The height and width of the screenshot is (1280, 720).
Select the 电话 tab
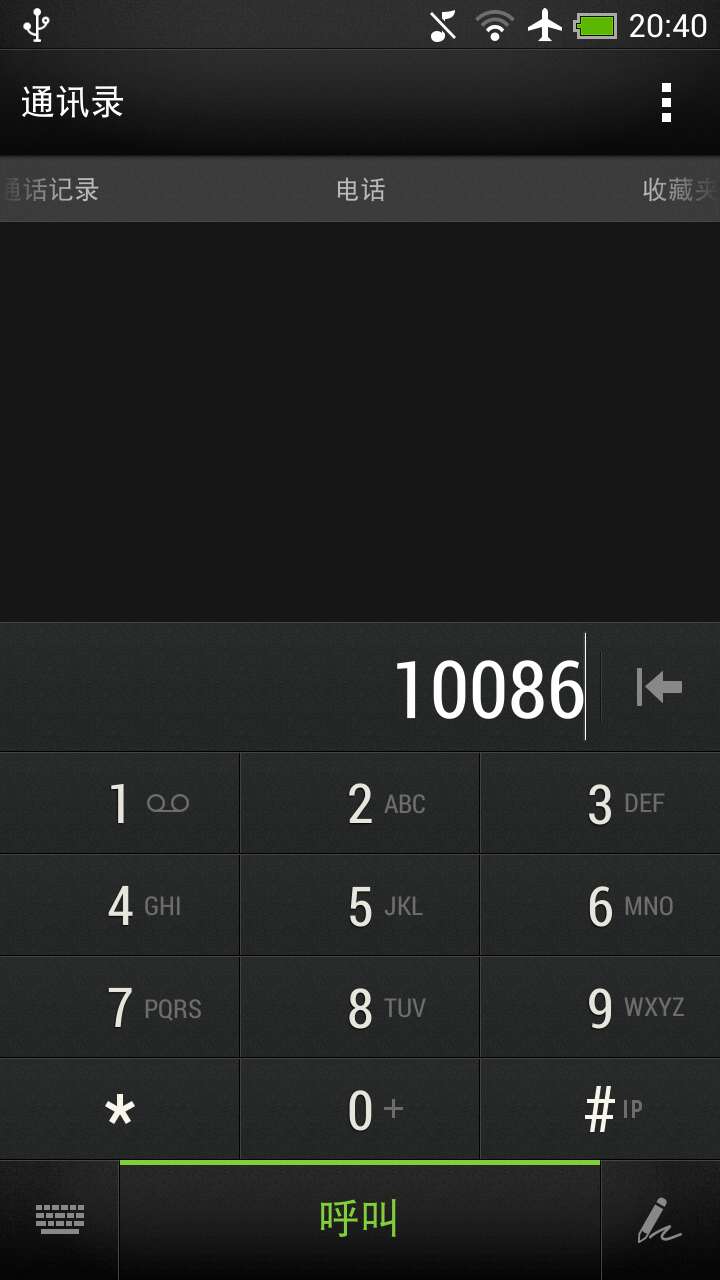point(360,190)
